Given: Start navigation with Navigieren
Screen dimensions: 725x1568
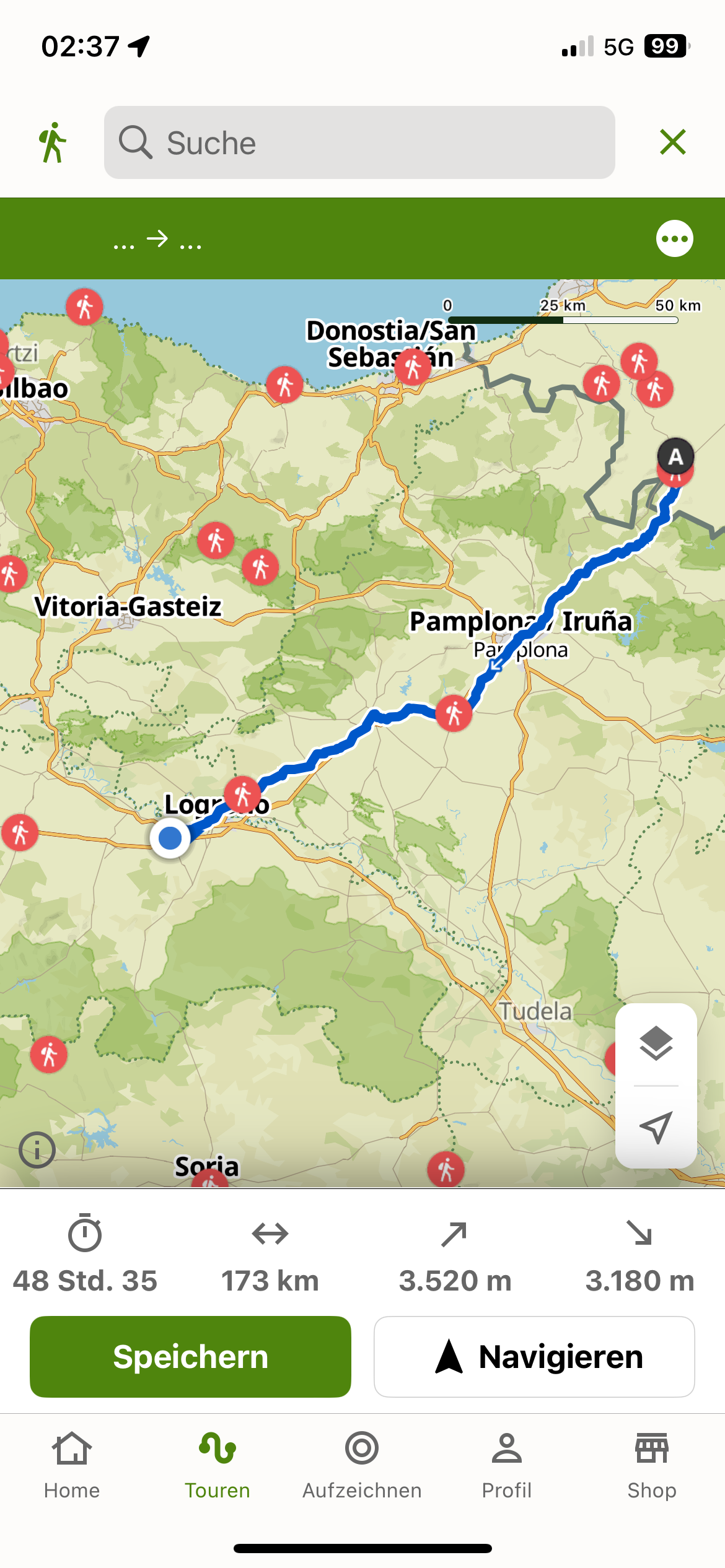Looking at the screenshot, I should click(x=534, y=1357).
